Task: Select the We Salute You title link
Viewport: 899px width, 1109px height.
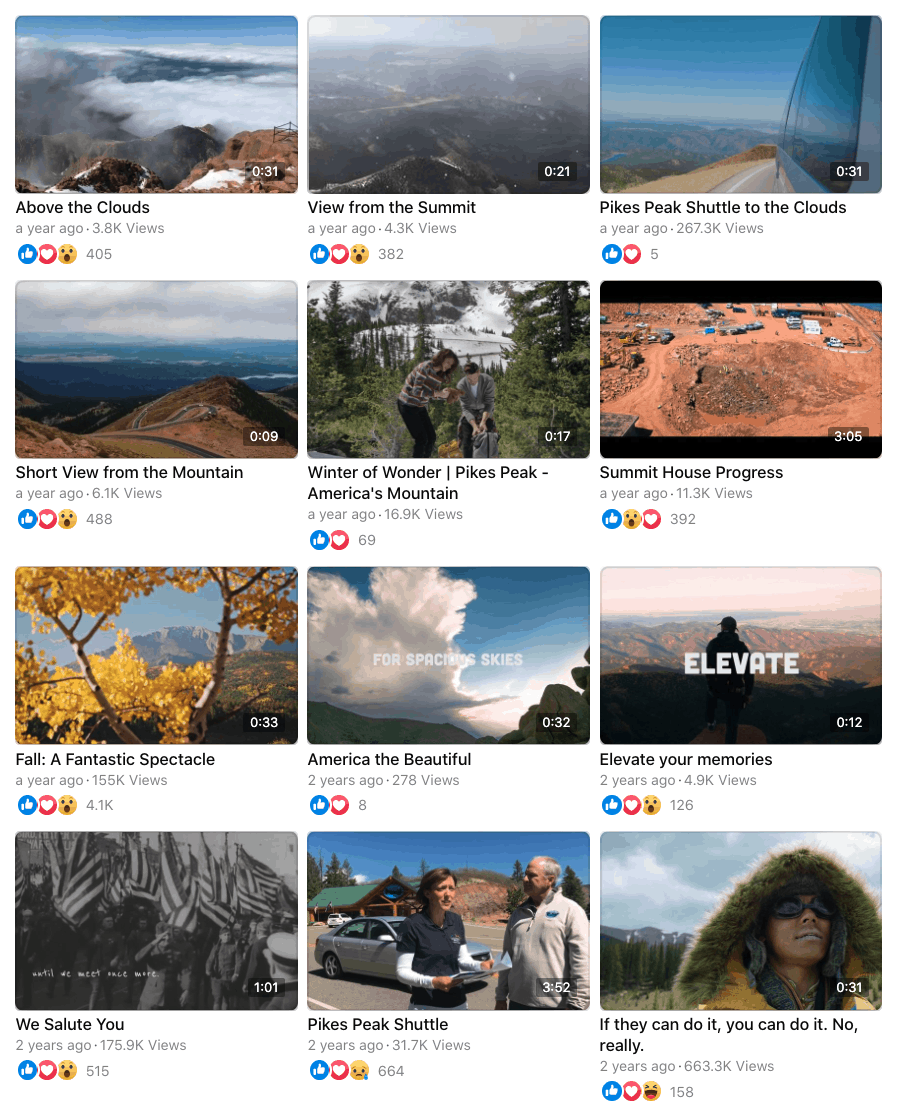Action: tap(70, 1024)
